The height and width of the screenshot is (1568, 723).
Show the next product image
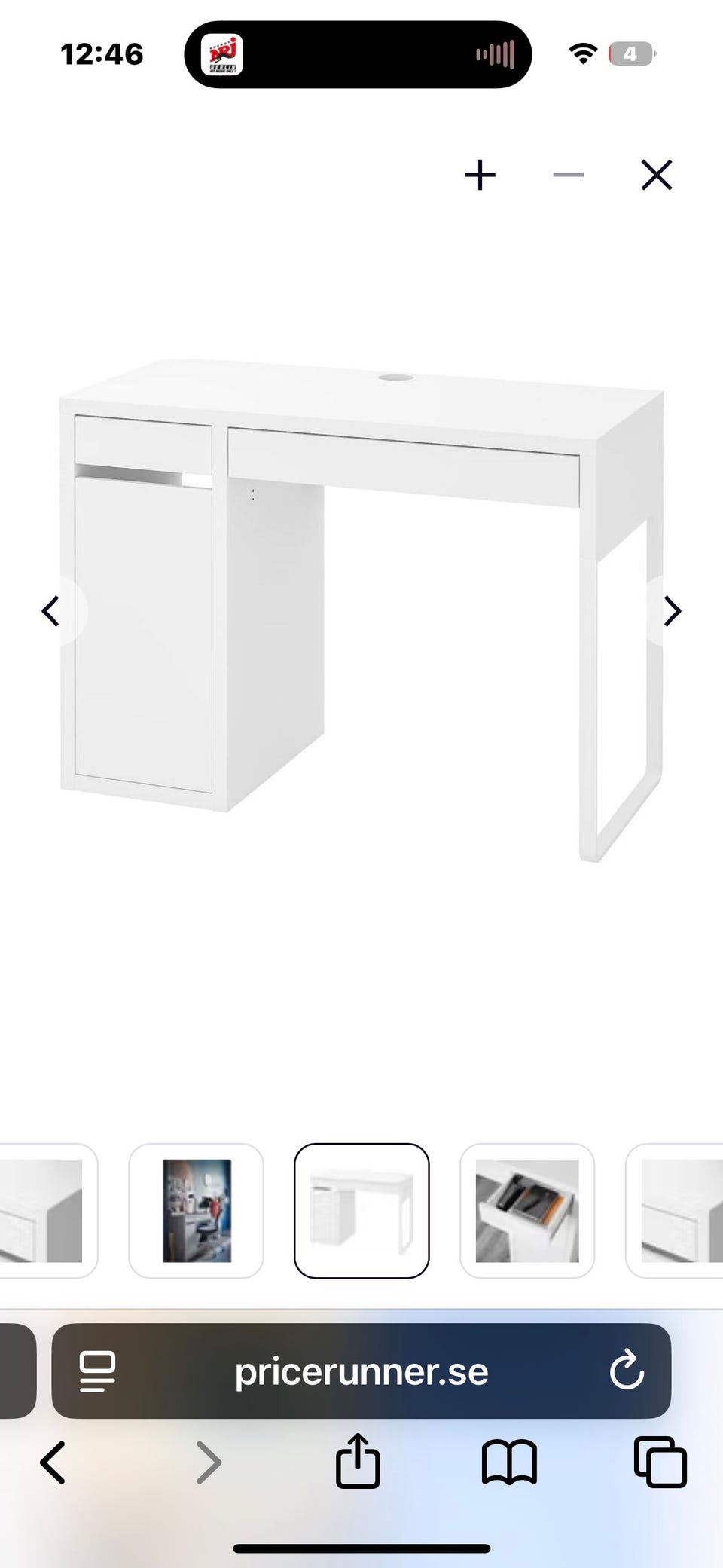click(x=672, y=610)
